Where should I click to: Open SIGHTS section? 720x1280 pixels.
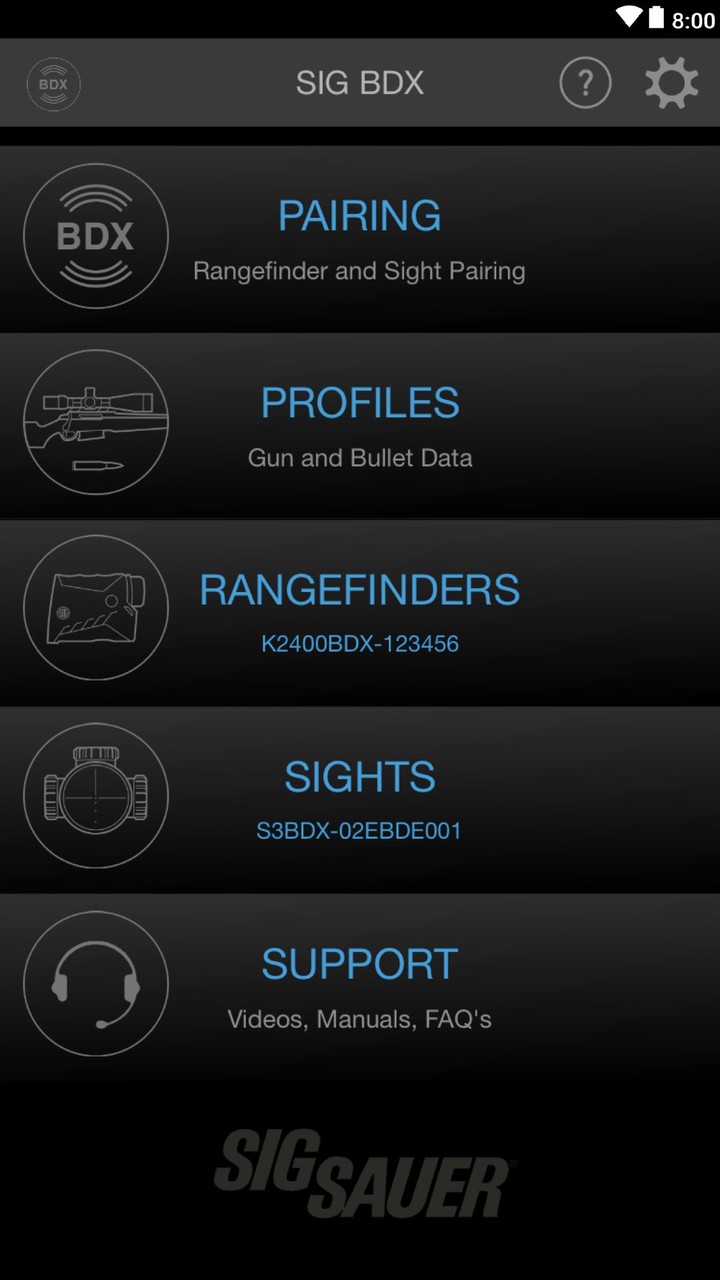coord(360,776)
